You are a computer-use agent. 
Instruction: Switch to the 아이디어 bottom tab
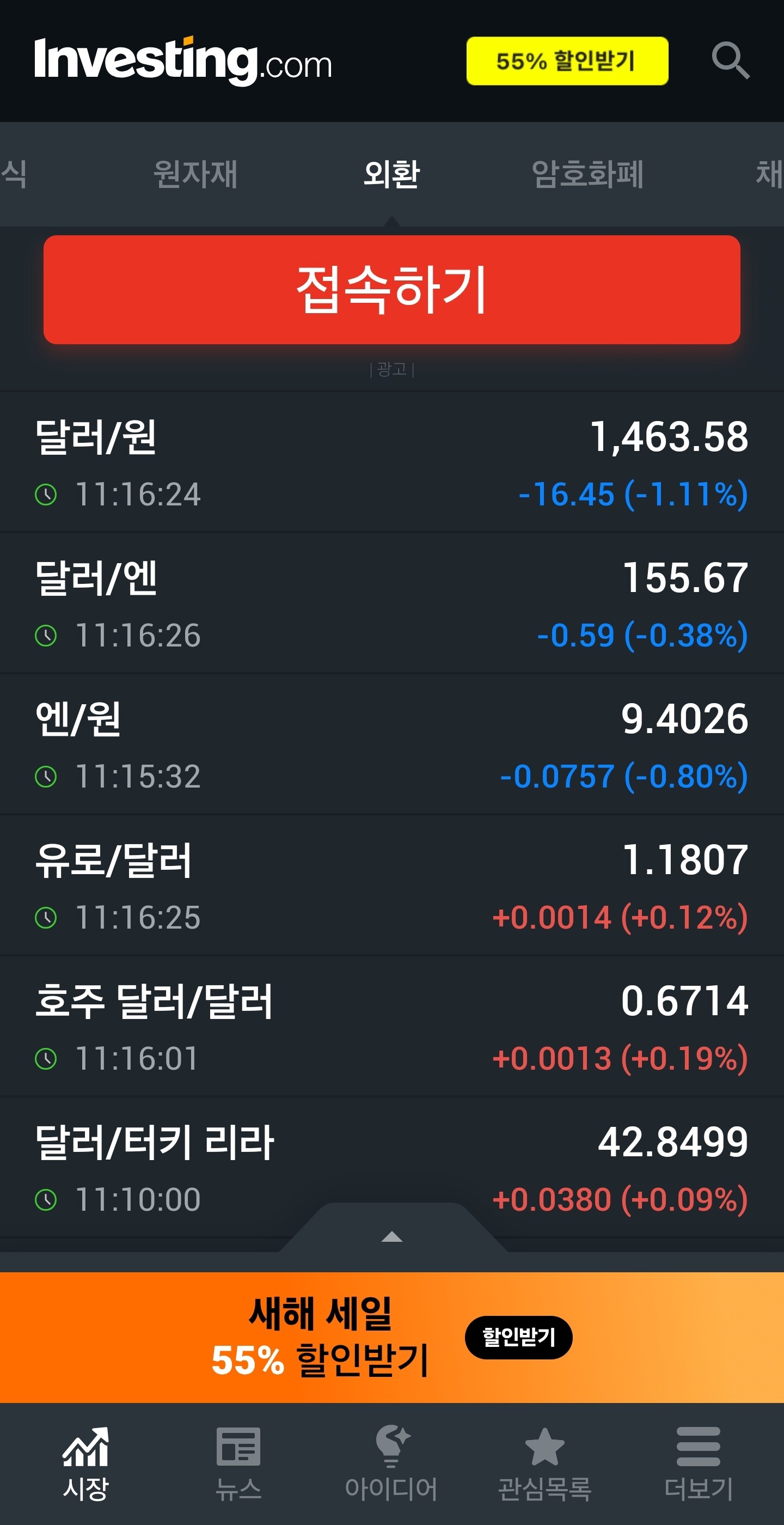pos(391,1464)
